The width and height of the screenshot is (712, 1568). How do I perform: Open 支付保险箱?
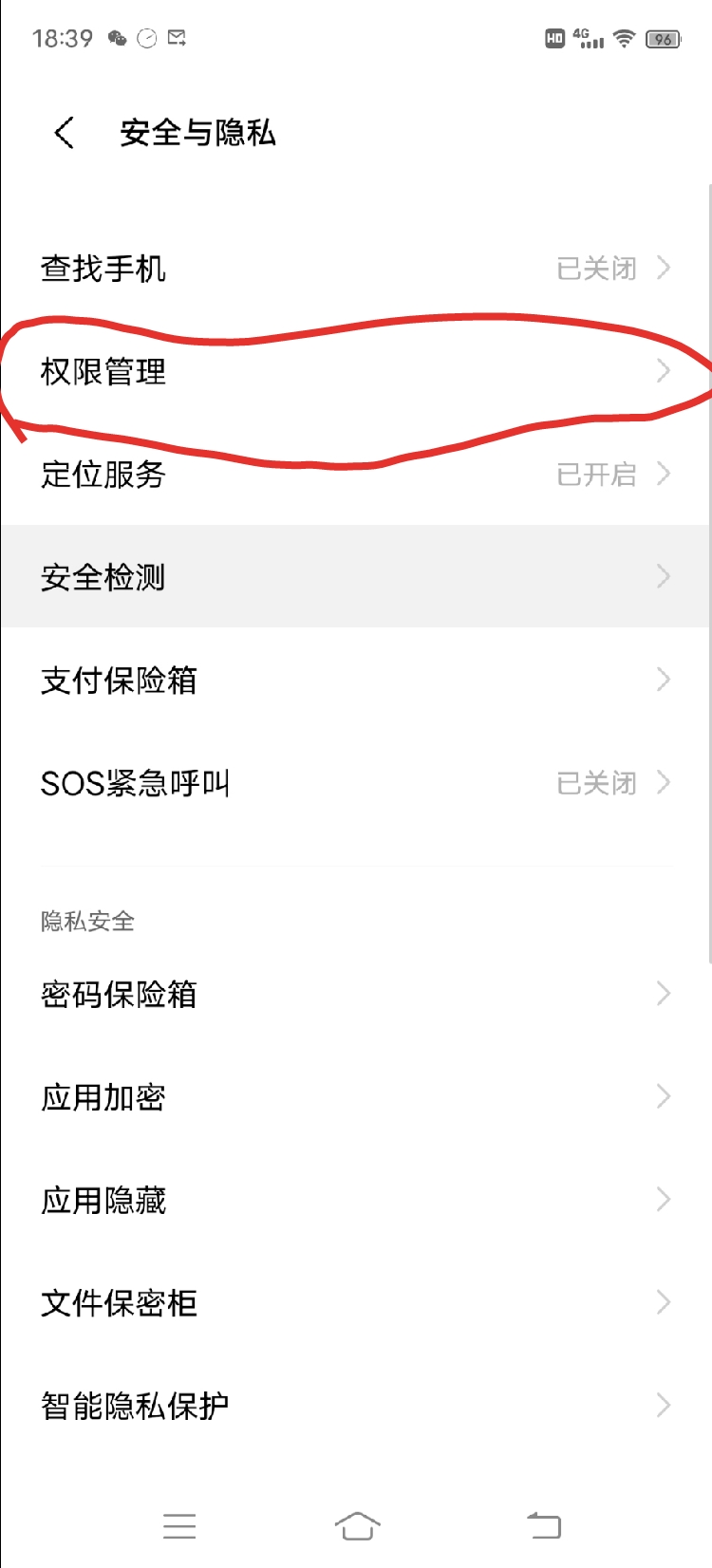click(356, 680)
